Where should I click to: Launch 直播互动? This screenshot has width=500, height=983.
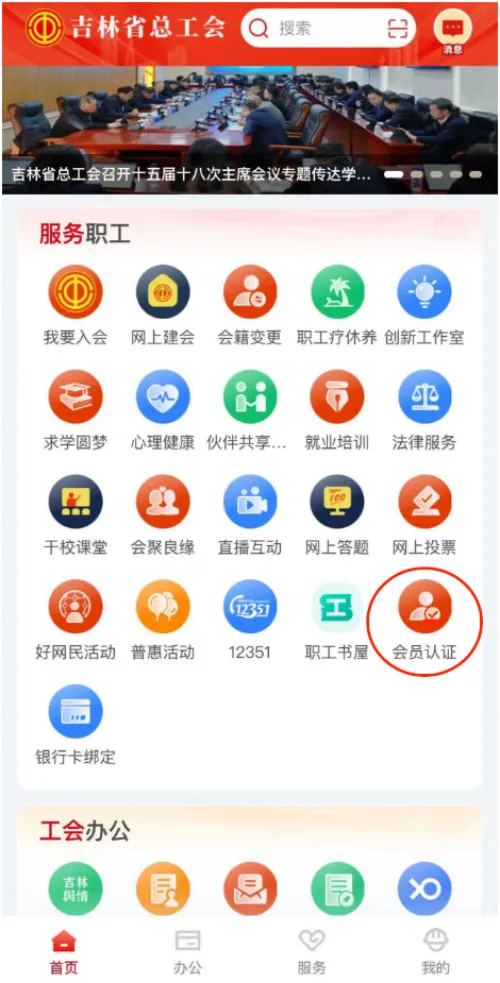click(x=250, y=515)
